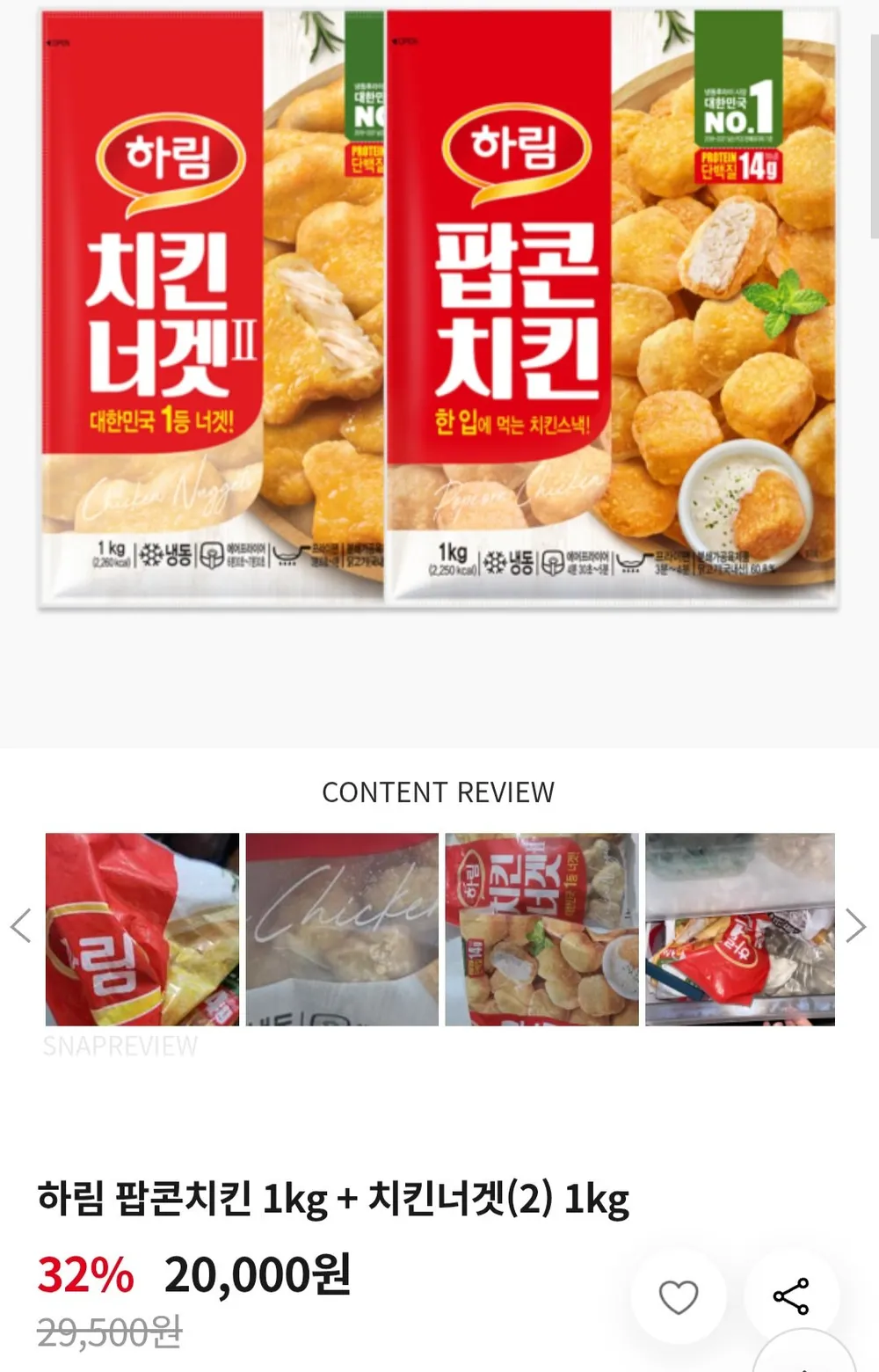Screen dimensions: 879x1372
Task: Open review photo of popcorn chicken bag
Action: pos(542,930)
